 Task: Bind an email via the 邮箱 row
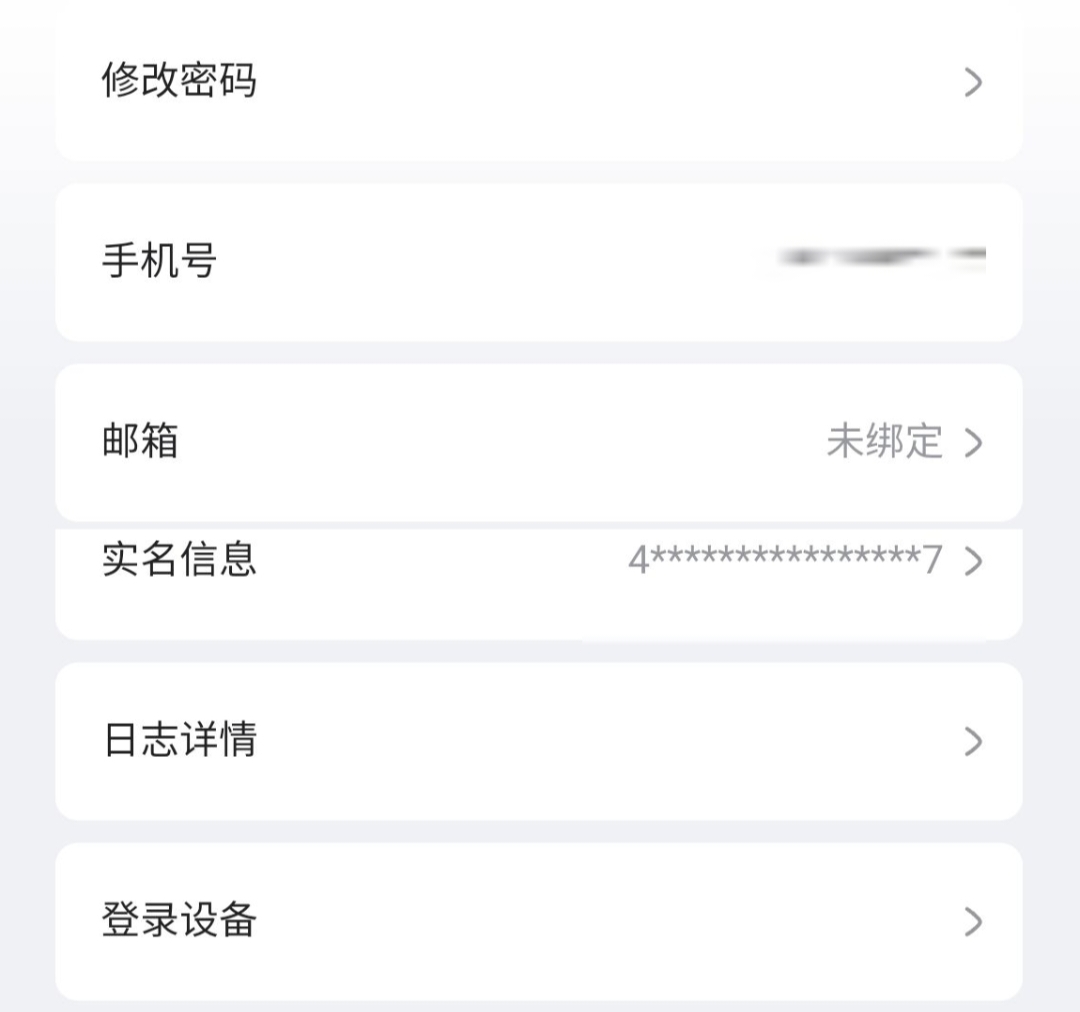coord(538,442)
